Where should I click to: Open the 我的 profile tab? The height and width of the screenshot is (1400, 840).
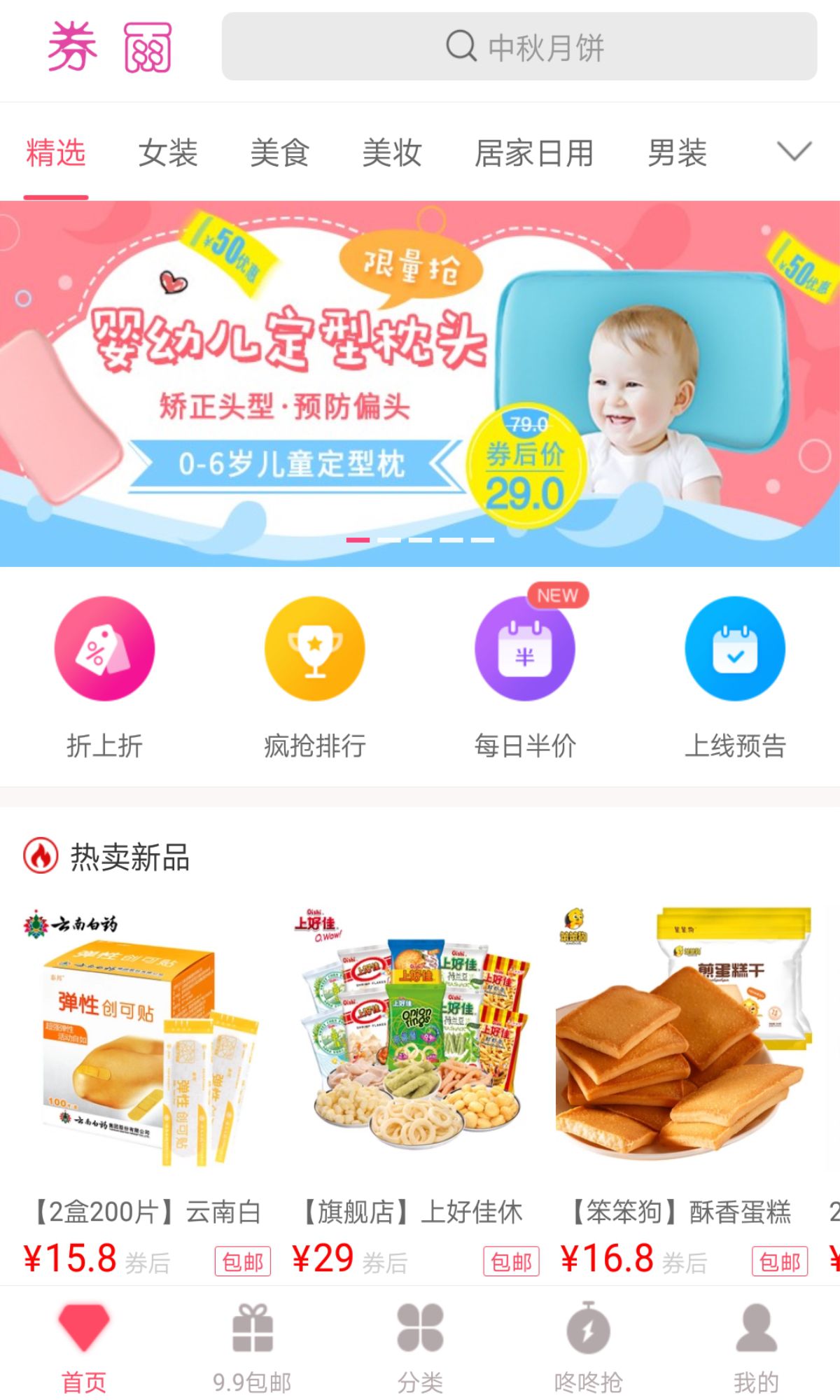756,1347
